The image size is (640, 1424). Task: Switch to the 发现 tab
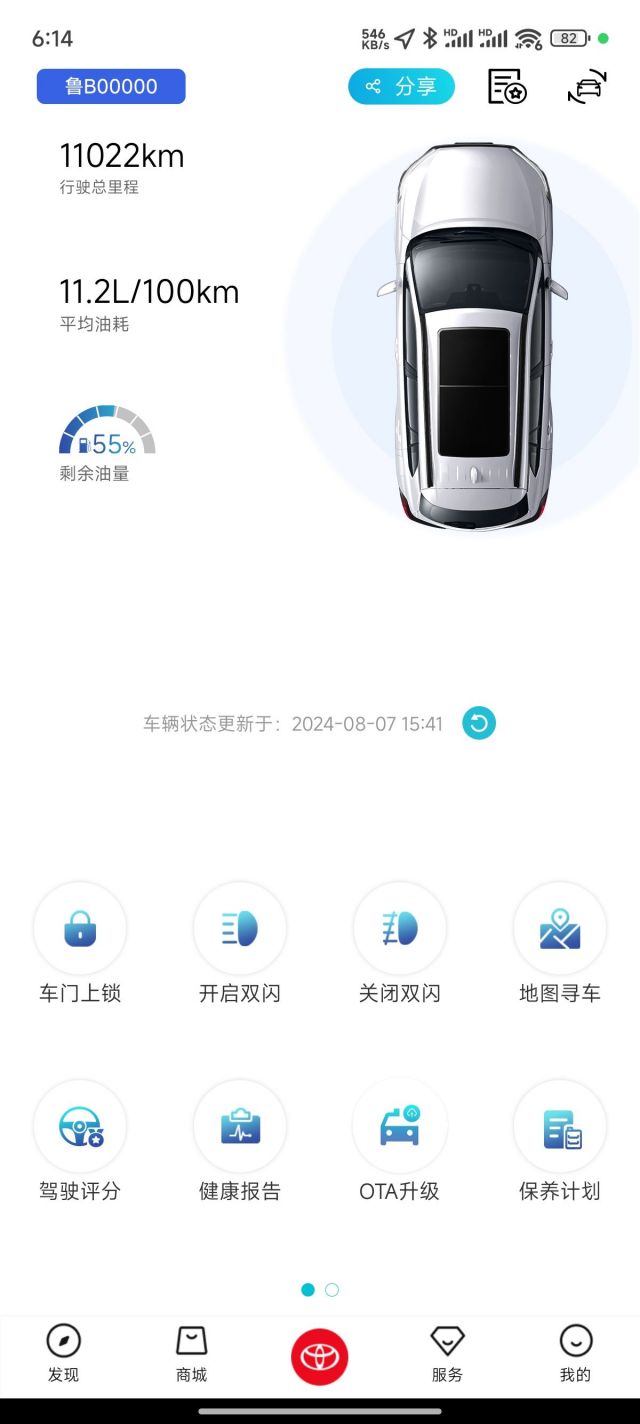pyautogui.click(x=63, y=1354)
